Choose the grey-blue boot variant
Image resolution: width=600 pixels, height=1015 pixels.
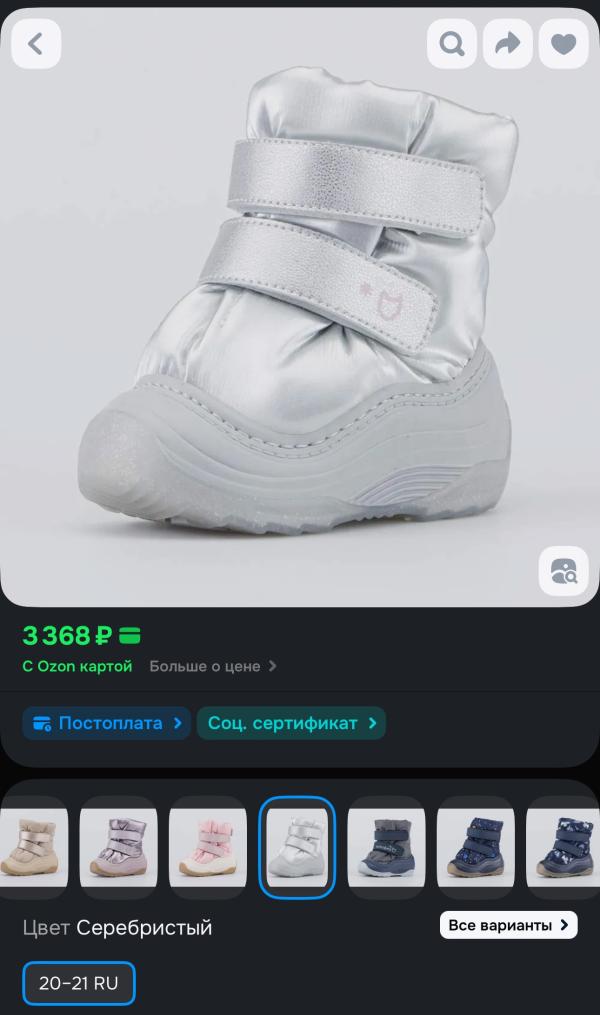[x=386, y=847]
